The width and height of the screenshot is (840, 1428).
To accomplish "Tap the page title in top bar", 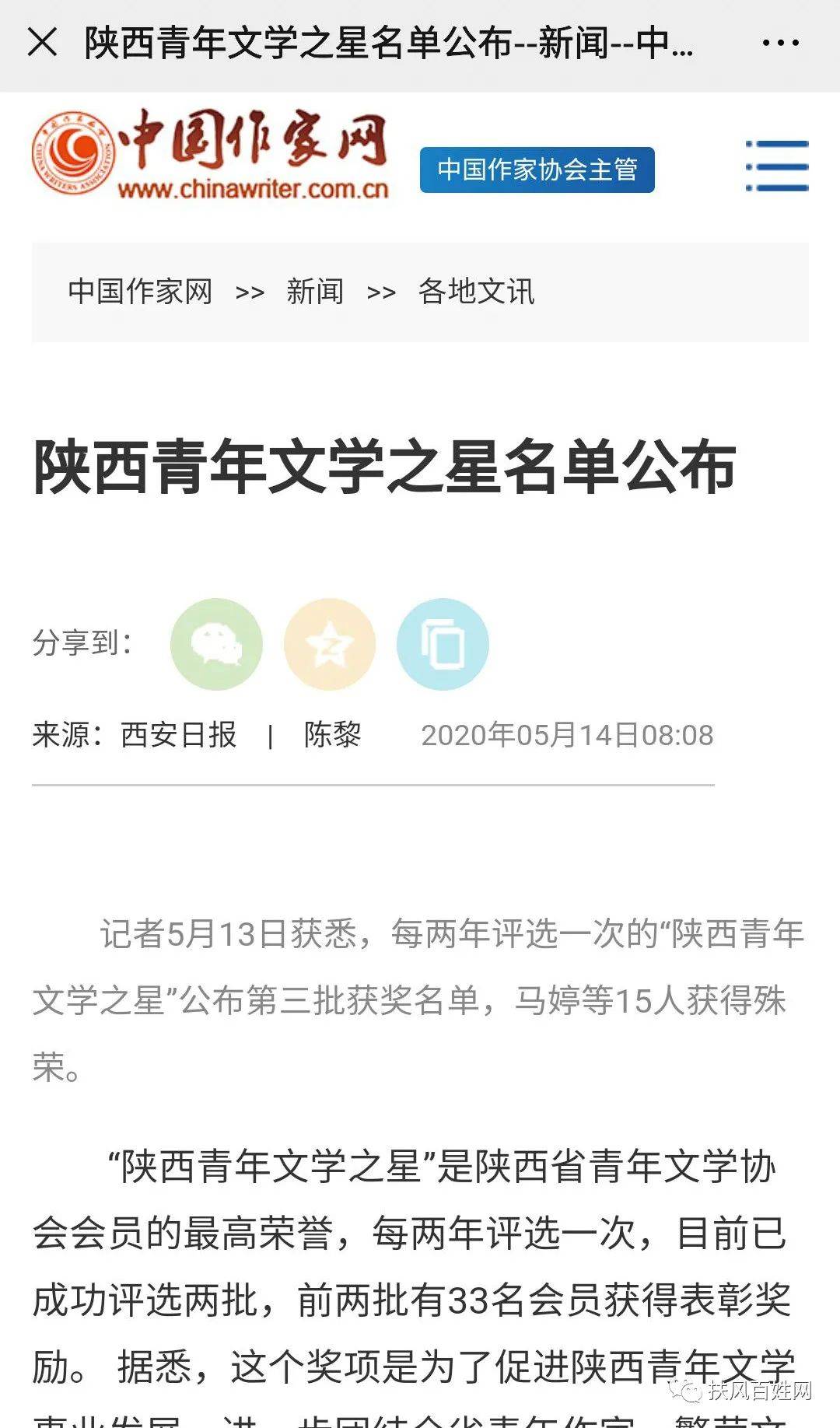I will 384,45.
